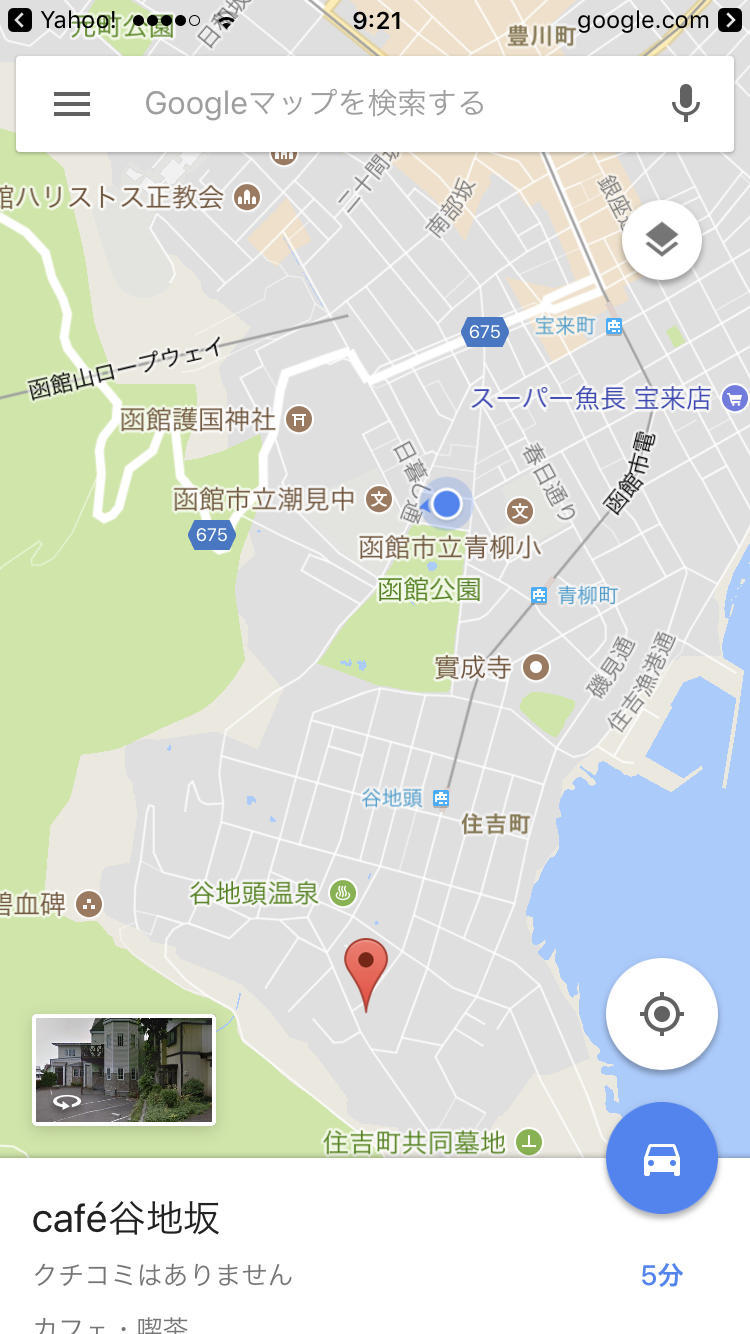Open the map layers button
The image size is (750, 1334).
[x=661, y=240]
